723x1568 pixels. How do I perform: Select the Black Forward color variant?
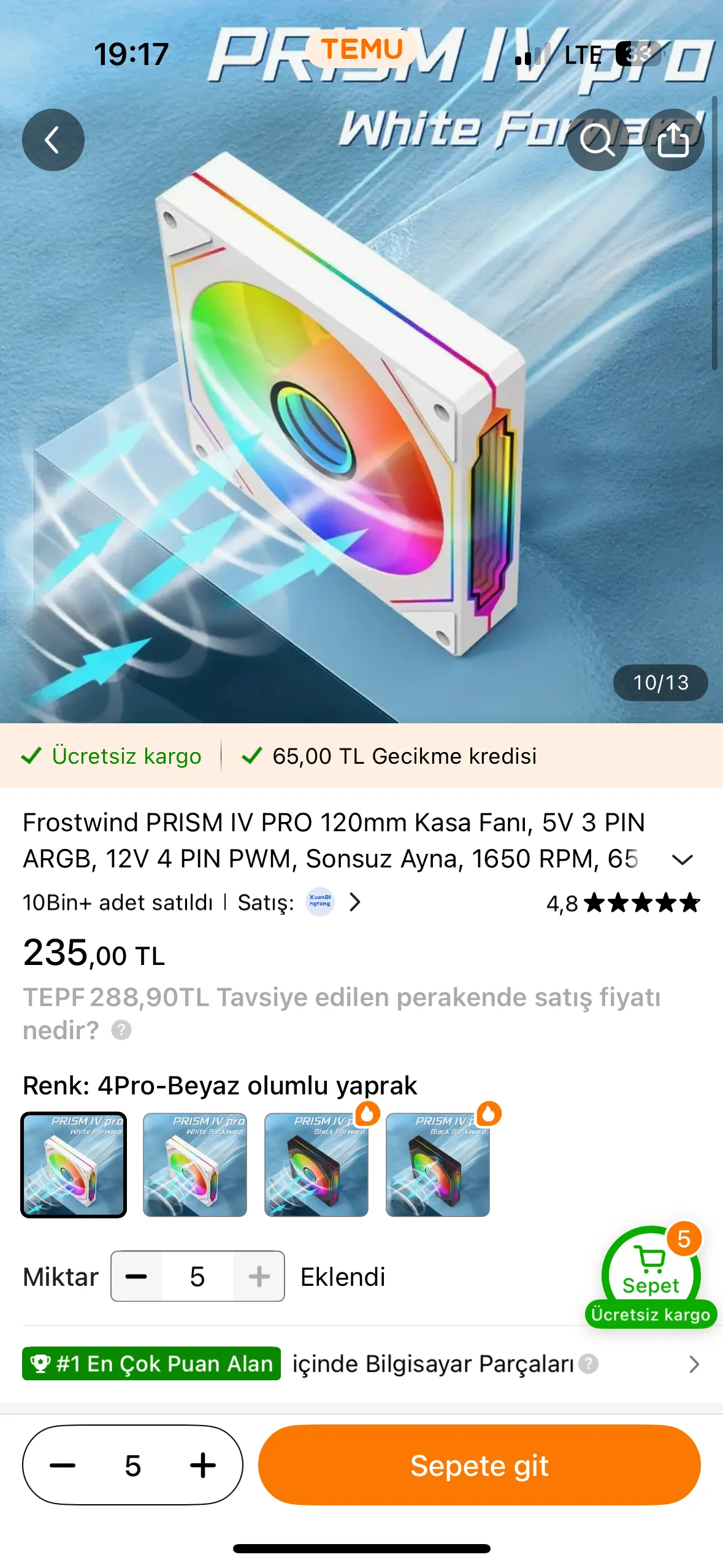pos(316,1164)
